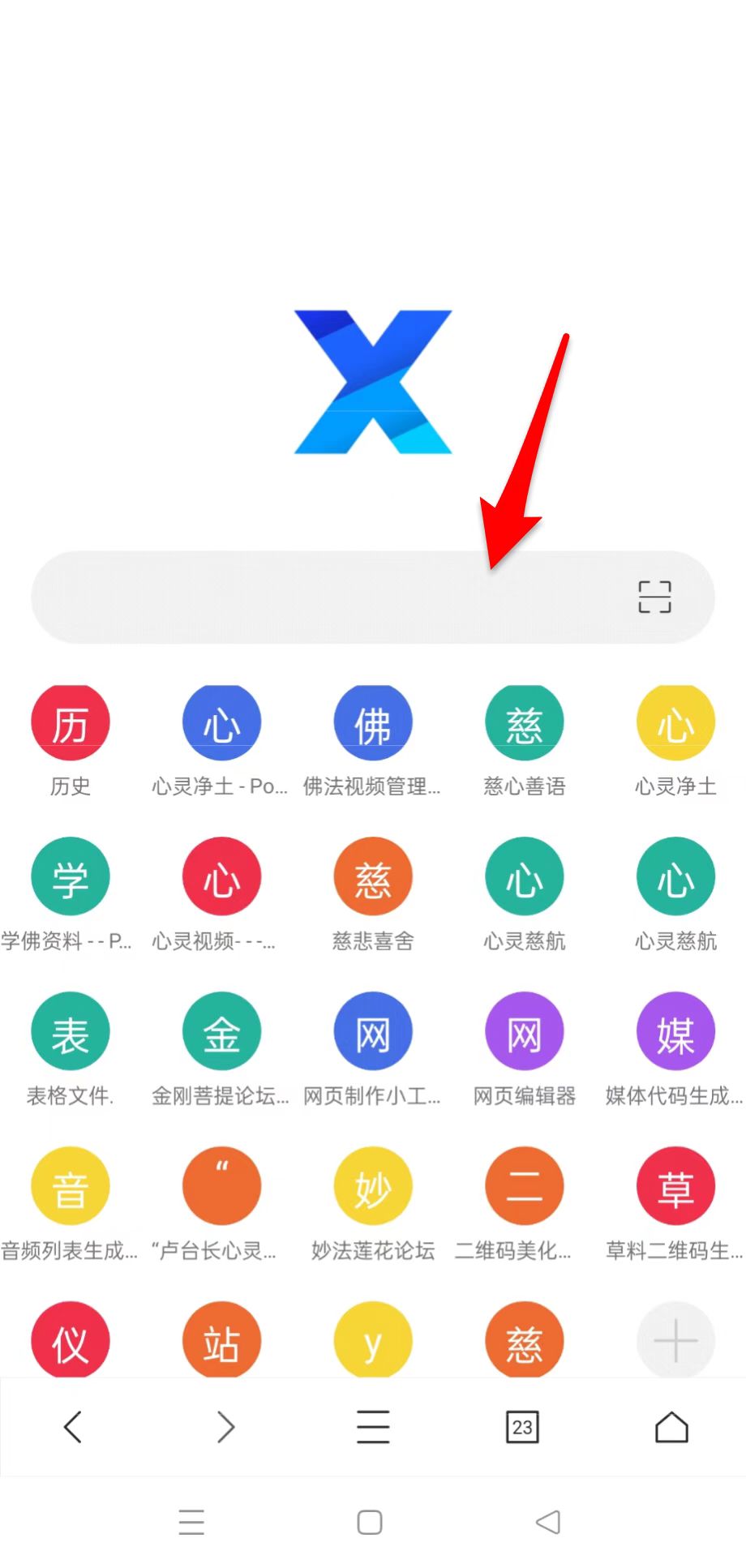Viewport: 746px width, 1568px height.
Task: Tap the search address bar
Action: (324, 598)
